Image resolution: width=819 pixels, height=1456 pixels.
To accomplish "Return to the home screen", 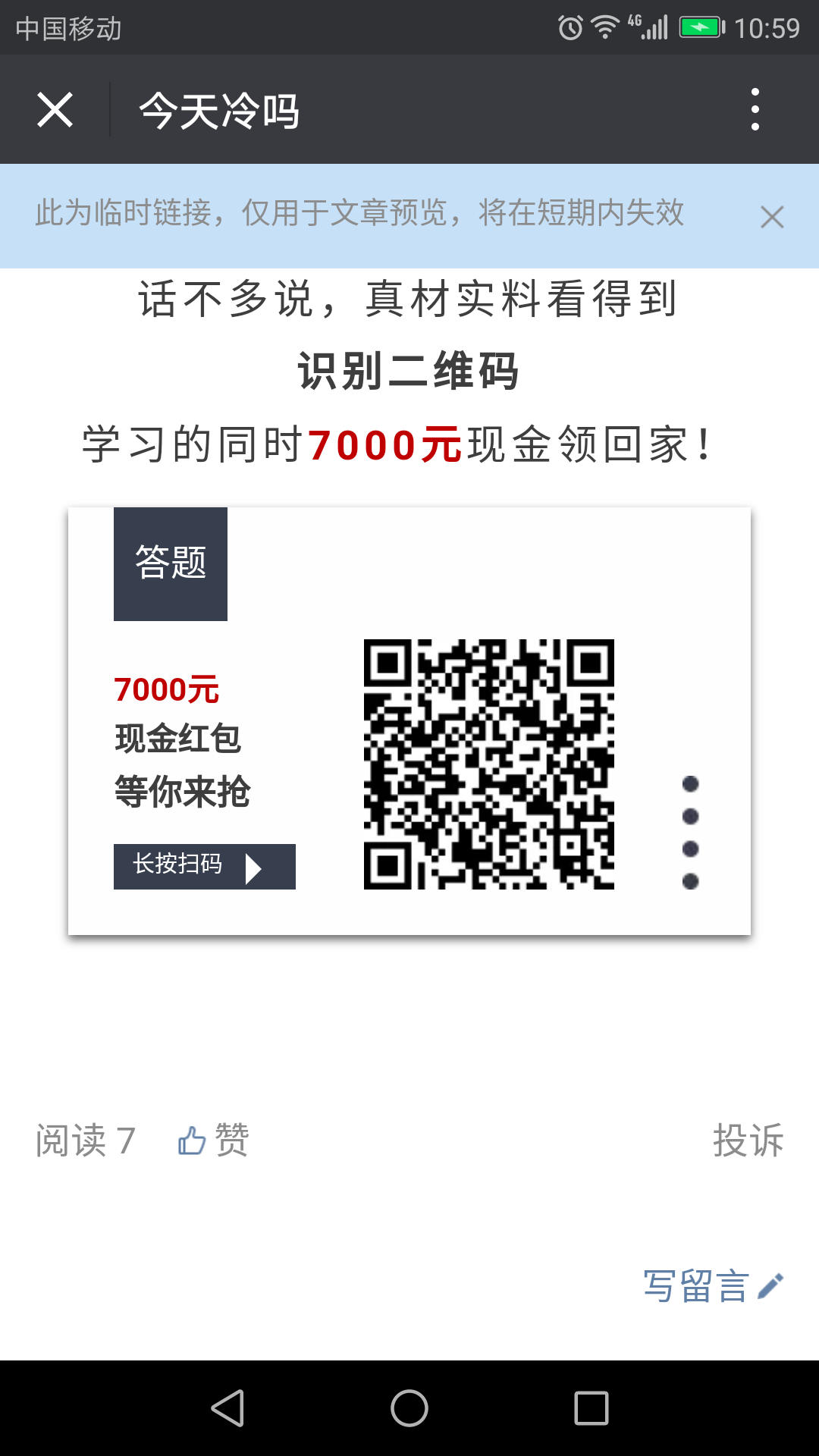I will click(x=409, y=1408).
